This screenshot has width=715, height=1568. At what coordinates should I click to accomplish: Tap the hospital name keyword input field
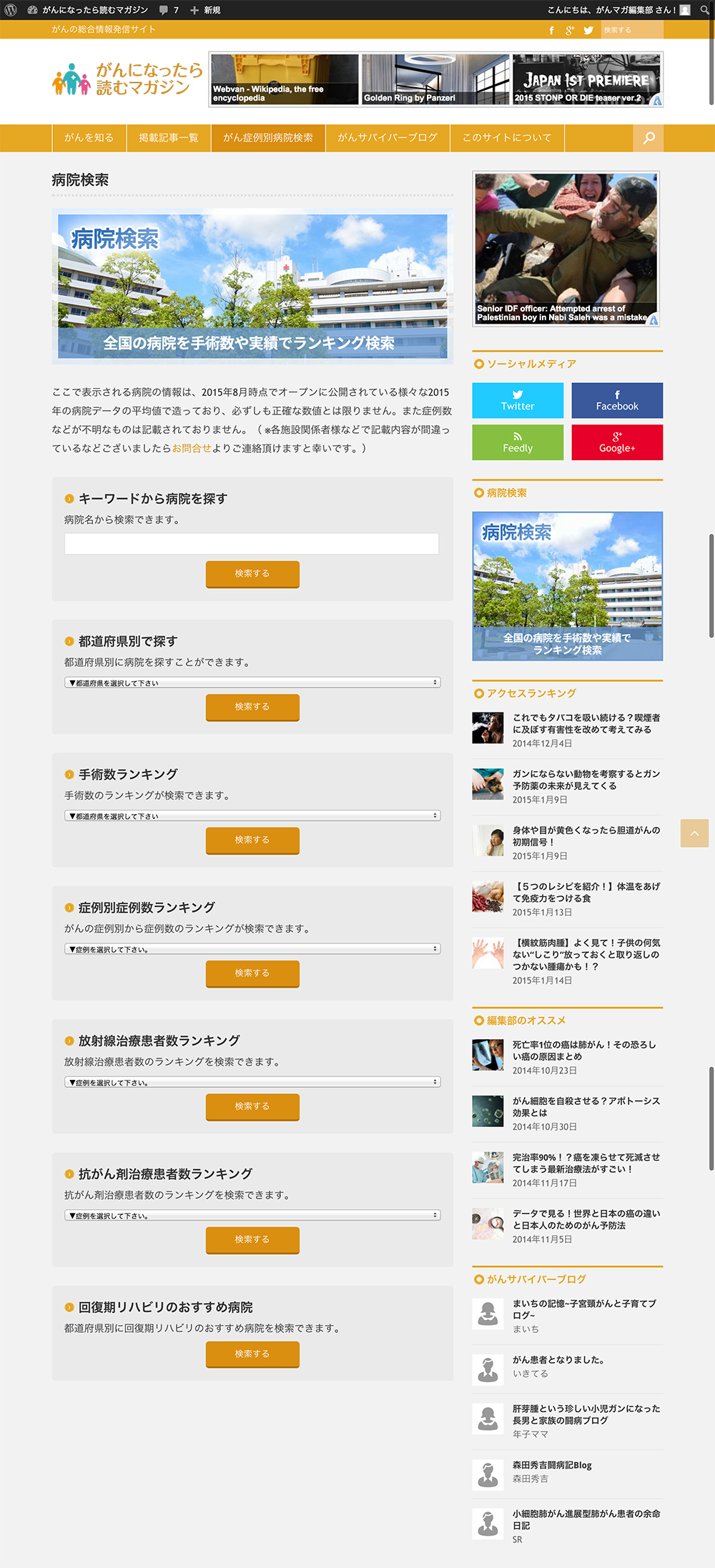pos(252,543)
